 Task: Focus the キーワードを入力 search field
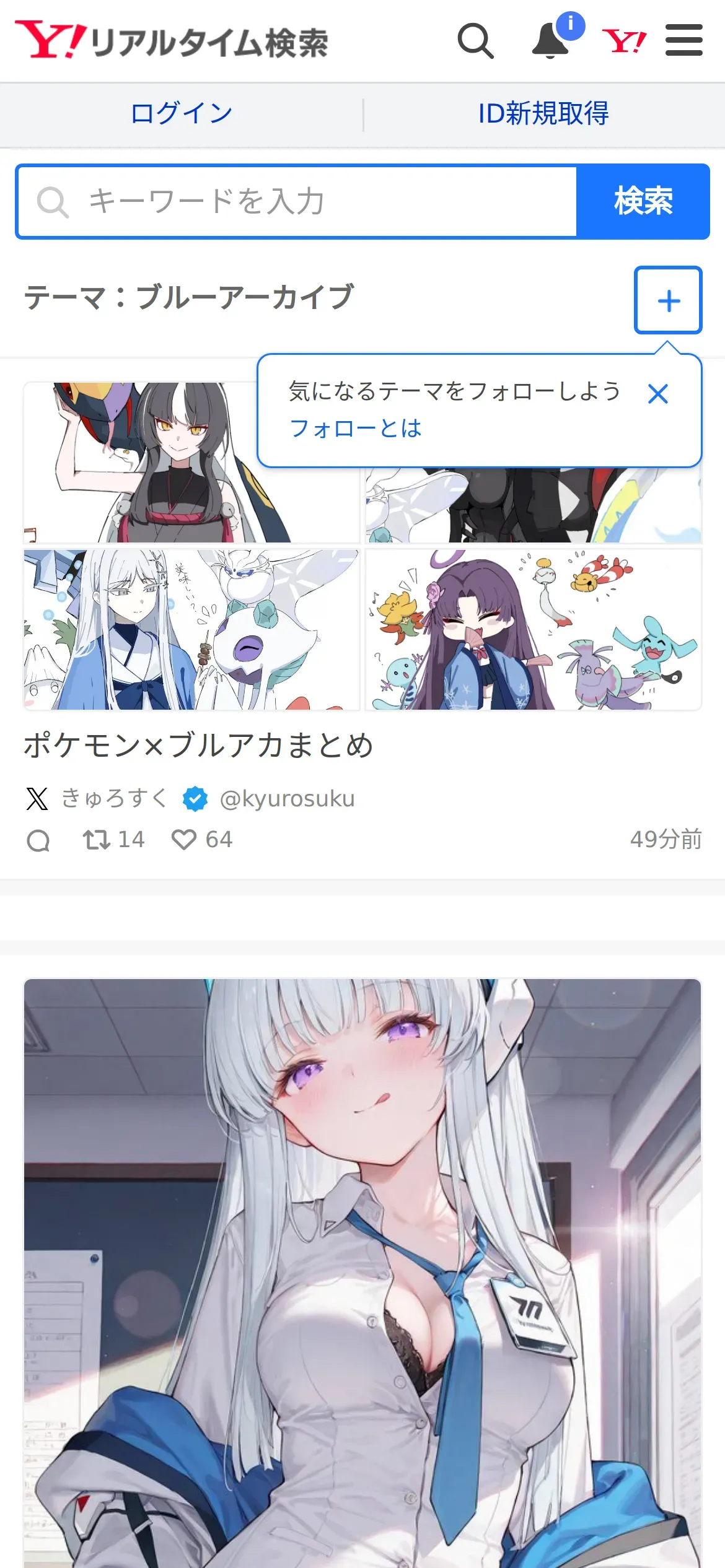297,201
